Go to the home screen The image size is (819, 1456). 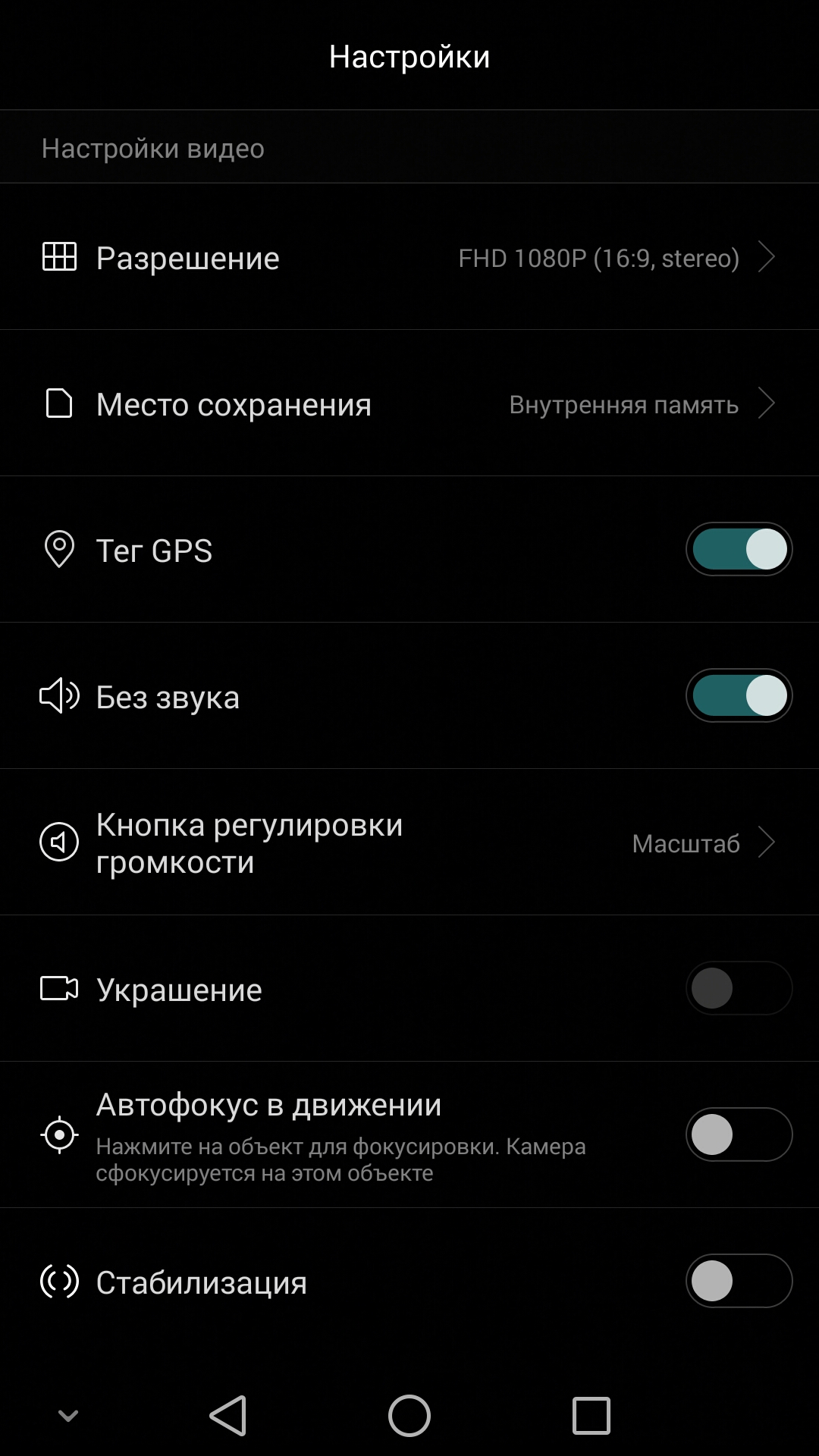(x=409, y=1415)
